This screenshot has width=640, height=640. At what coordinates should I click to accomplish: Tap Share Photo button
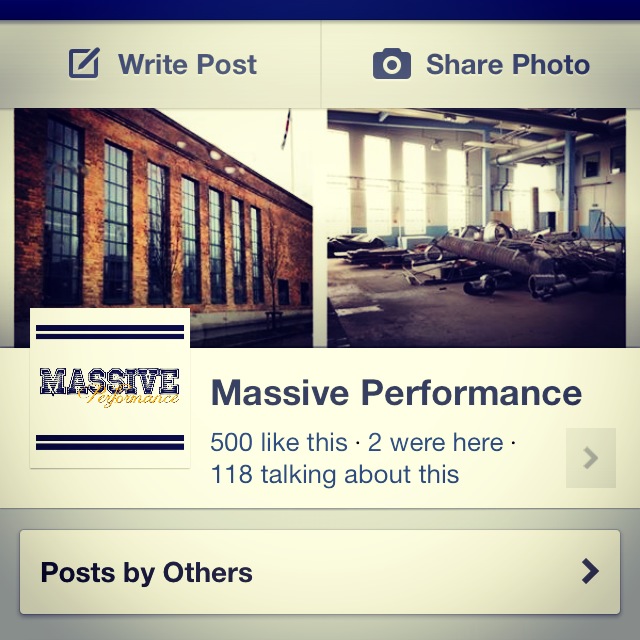(x=481, y=65)
